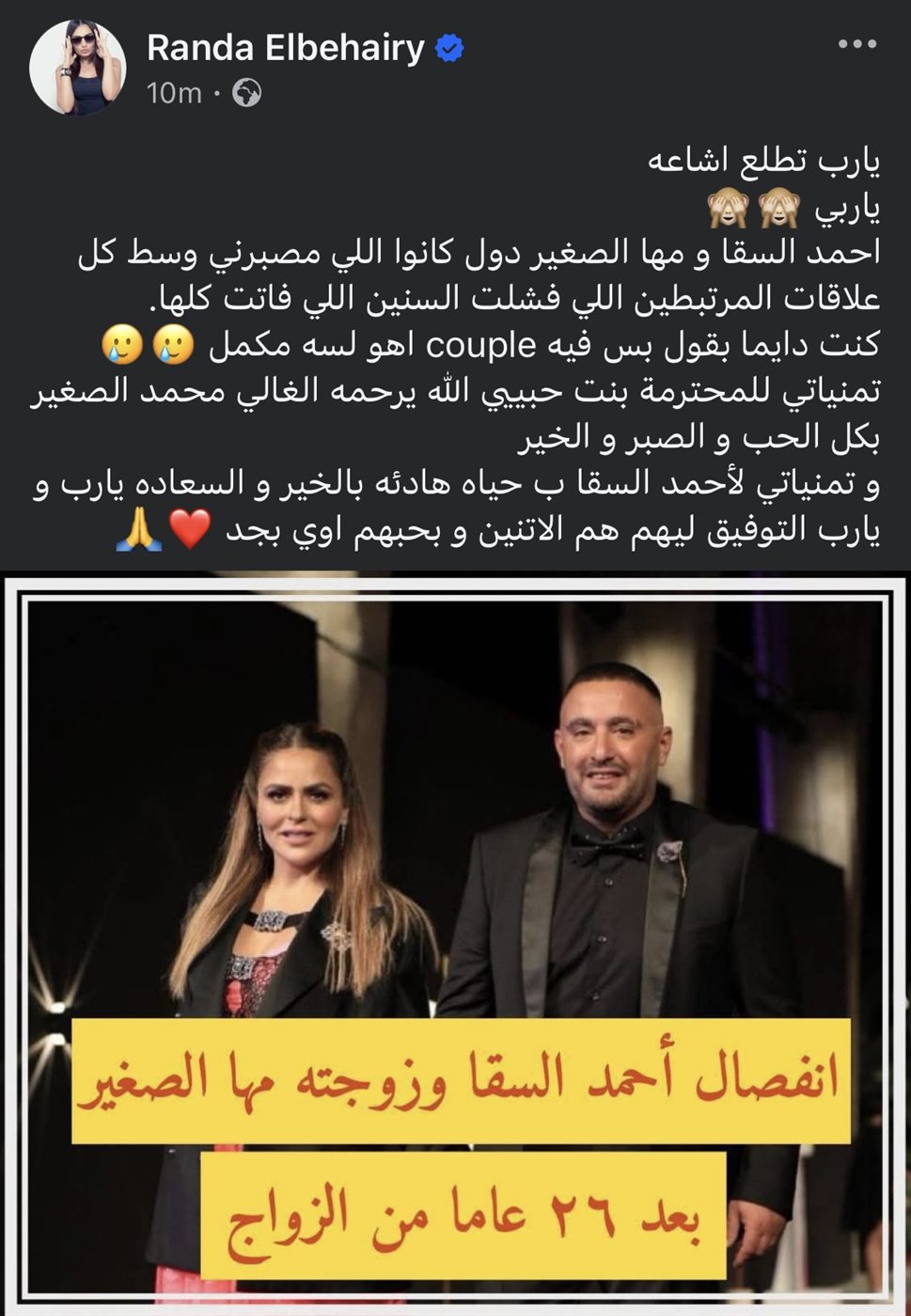The image size is (911, 1316).
Task: Open the post's three-dot options menu
Action: (856, 44)
